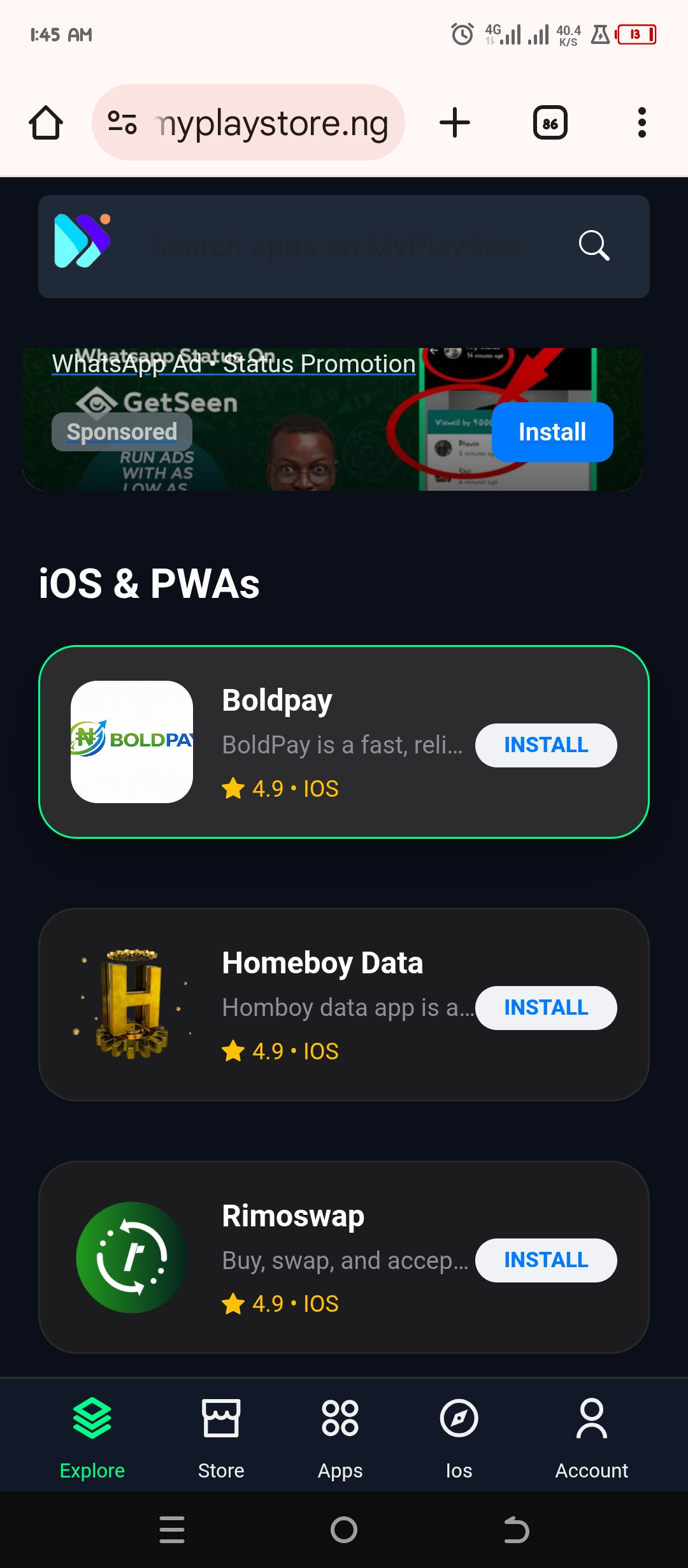Open the Rimoswap app card

(293, 1216)
